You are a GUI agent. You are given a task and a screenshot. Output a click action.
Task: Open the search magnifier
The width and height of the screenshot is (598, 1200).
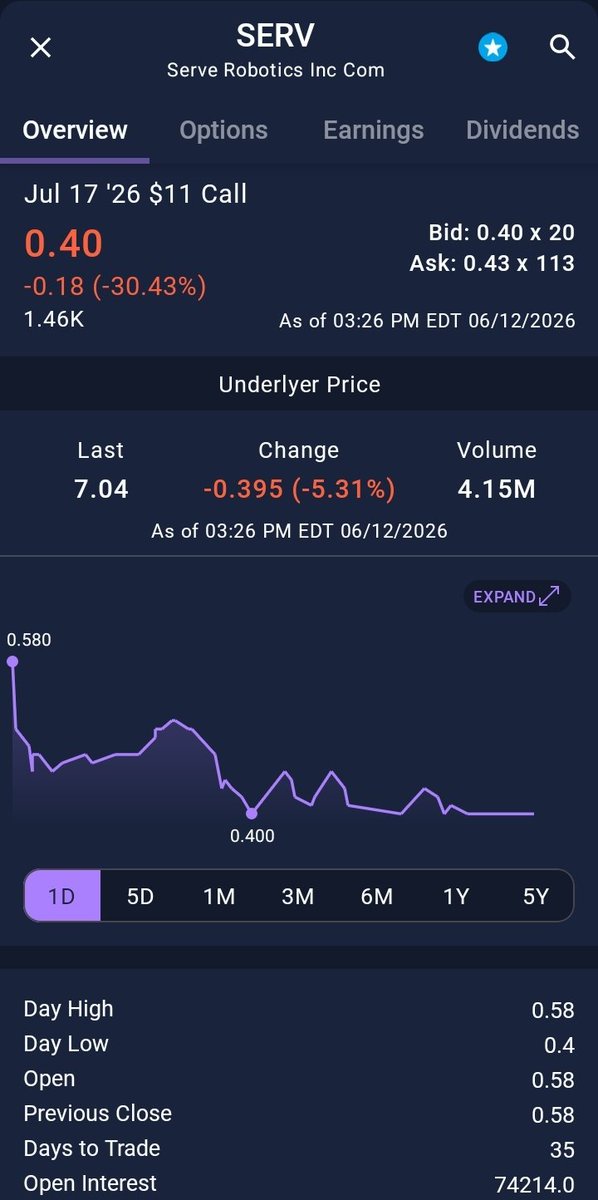click(562, 47)
